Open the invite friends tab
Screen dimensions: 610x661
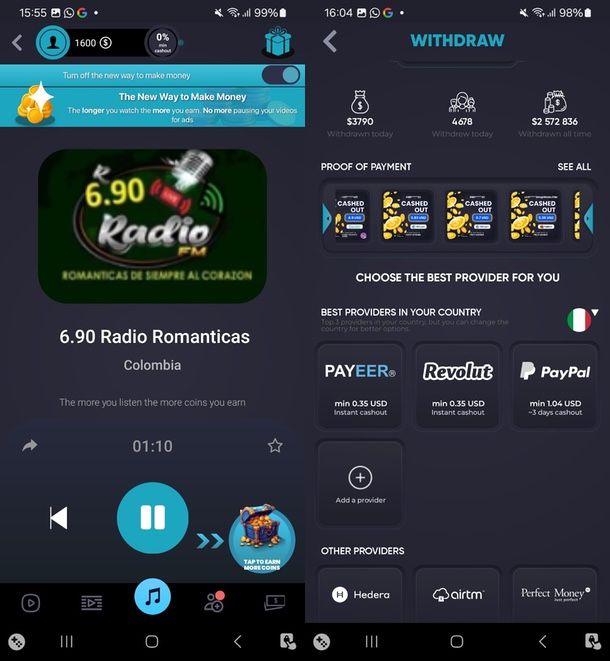214,602
